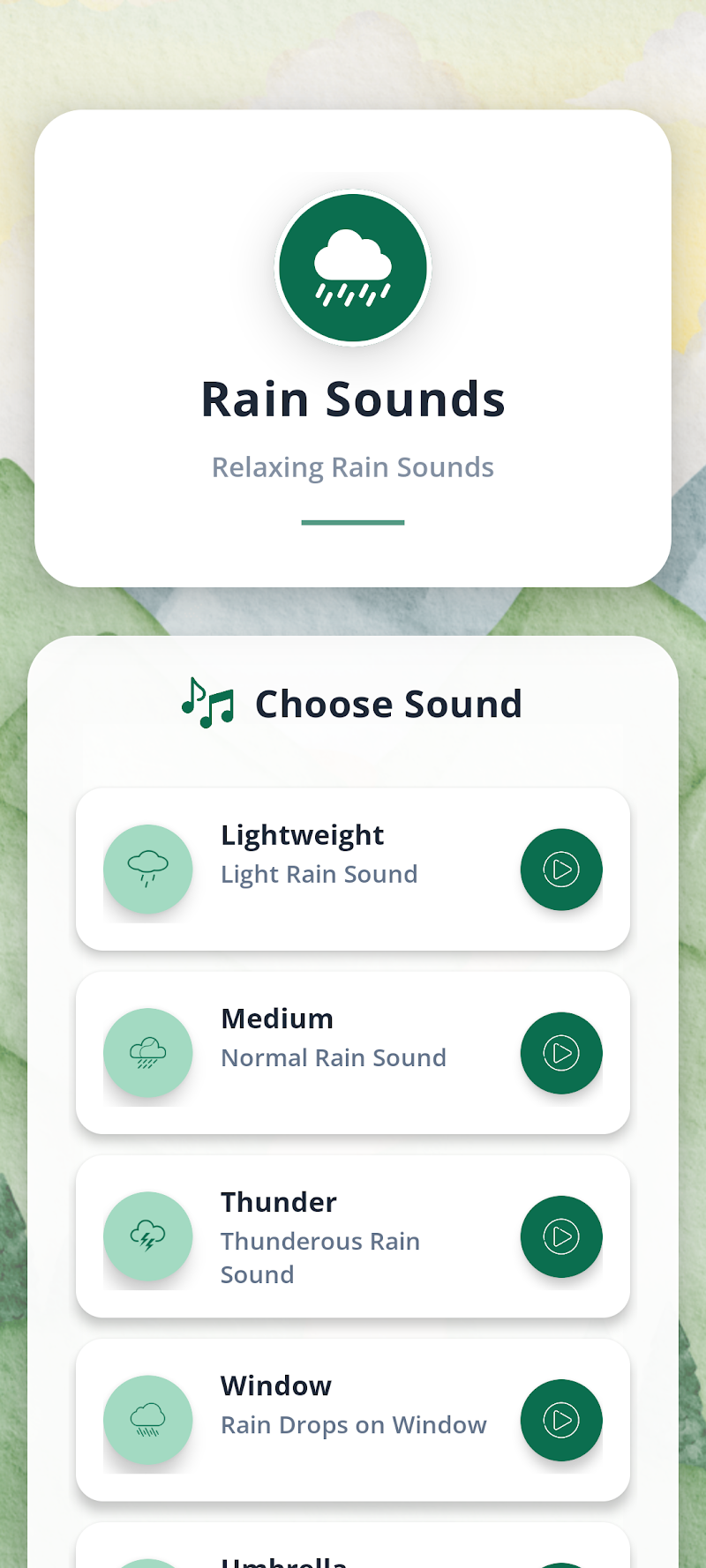
Task: Play the Window rain drops sound
Action: [561, 1420]
